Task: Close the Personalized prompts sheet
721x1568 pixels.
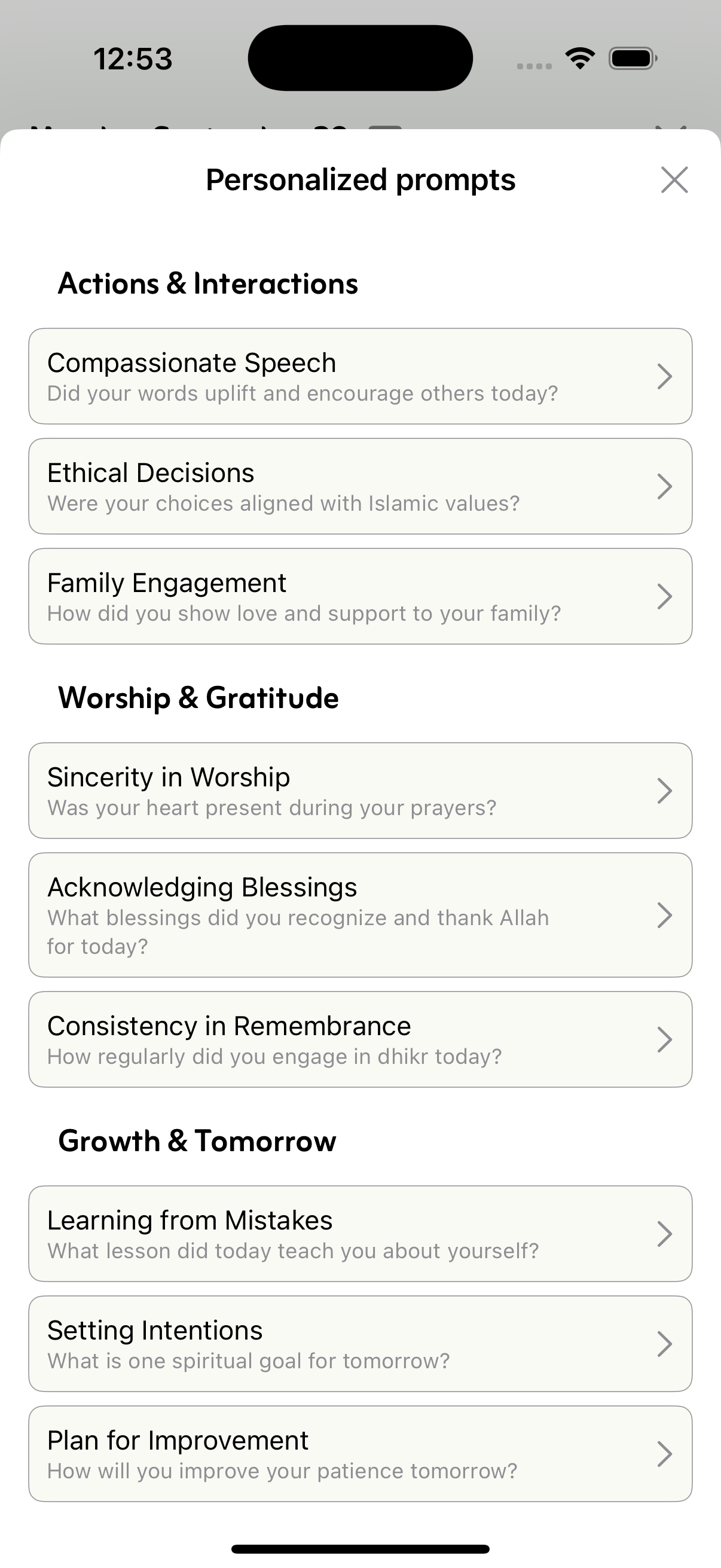Action: (x=674, y=179)
